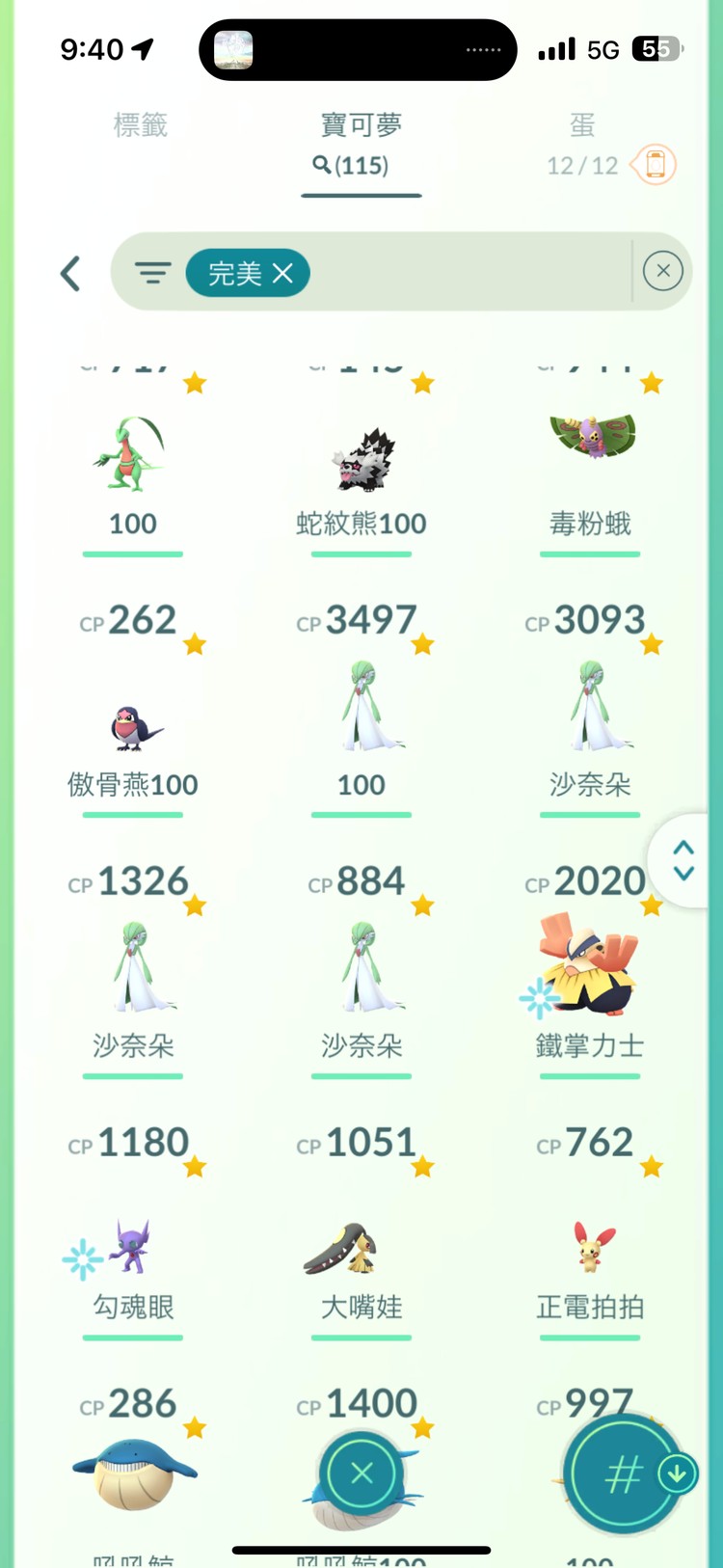Viewport: 723px width, 1568px height.
Task: Toggle the favorite star on 大嘴娃
Action: point(423,1166)
